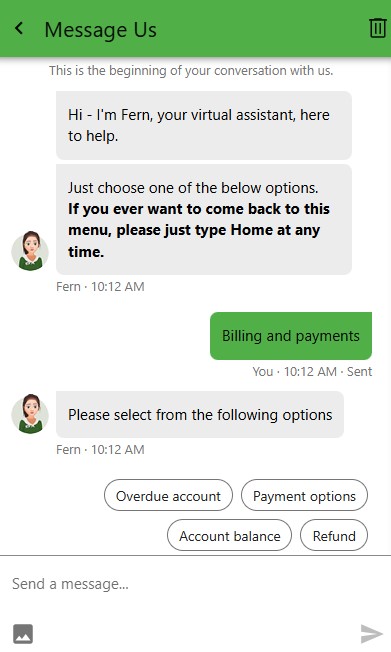This screenshot has width=391, height=652.
Task: Choose the Payment options chip
Action: [x=304, y=495]
